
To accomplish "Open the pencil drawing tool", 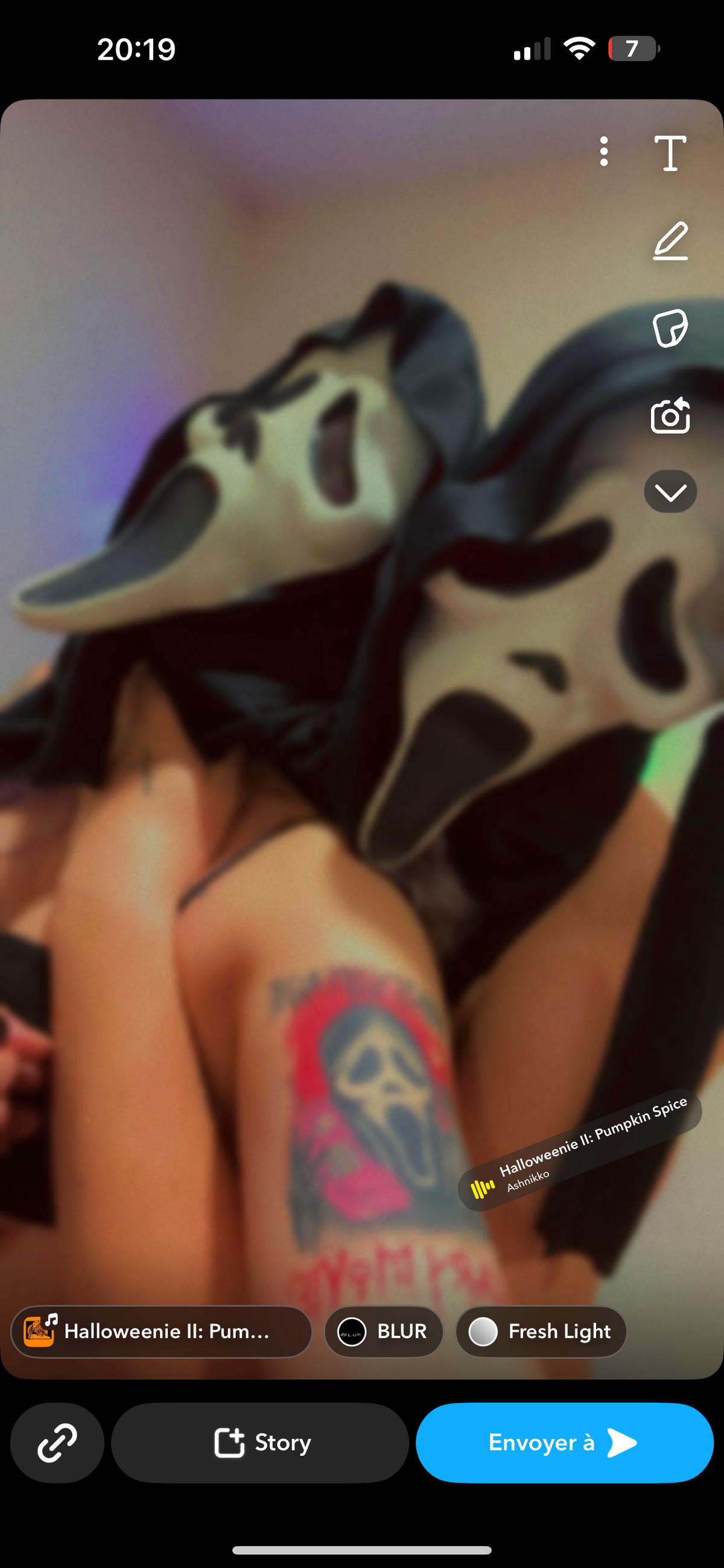I will tap(670, 241).
